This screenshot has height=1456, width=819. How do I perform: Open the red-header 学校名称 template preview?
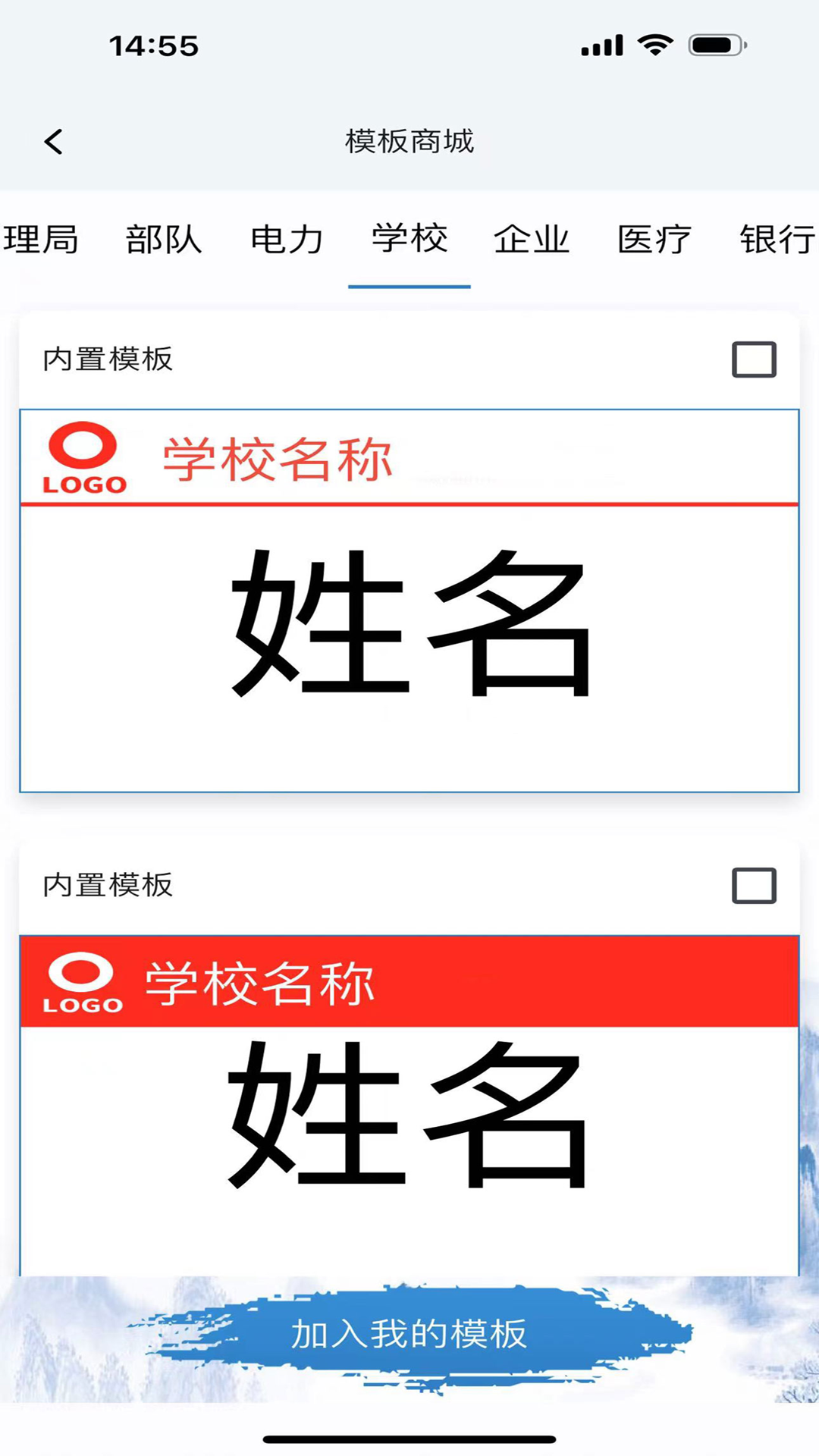tap(409, 1106)
